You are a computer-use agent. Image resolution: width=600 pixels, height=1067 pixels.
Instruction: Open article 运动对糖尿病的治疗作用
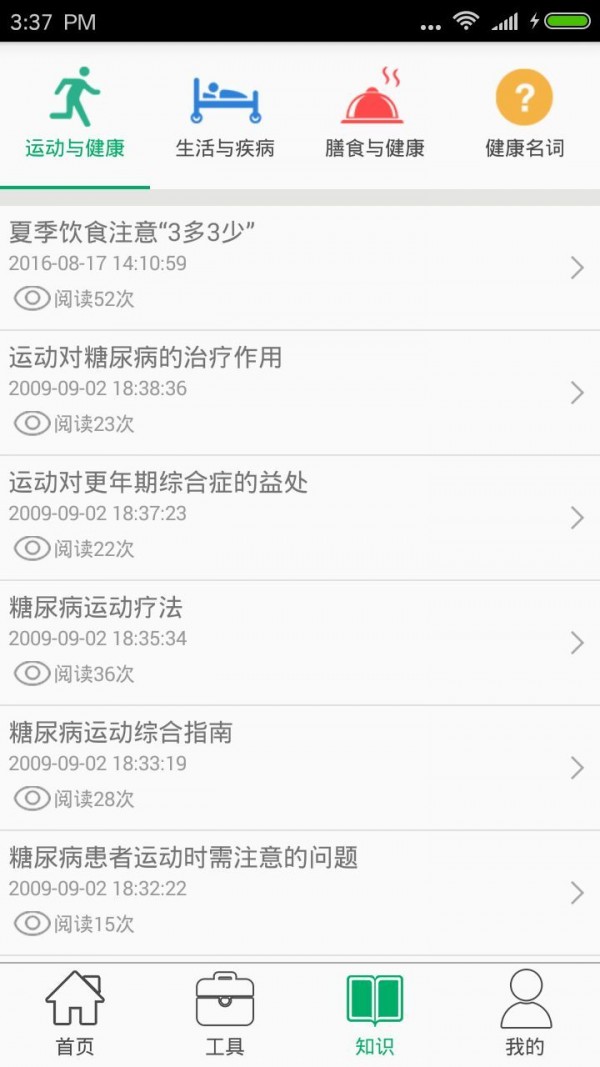coord(300,392)
